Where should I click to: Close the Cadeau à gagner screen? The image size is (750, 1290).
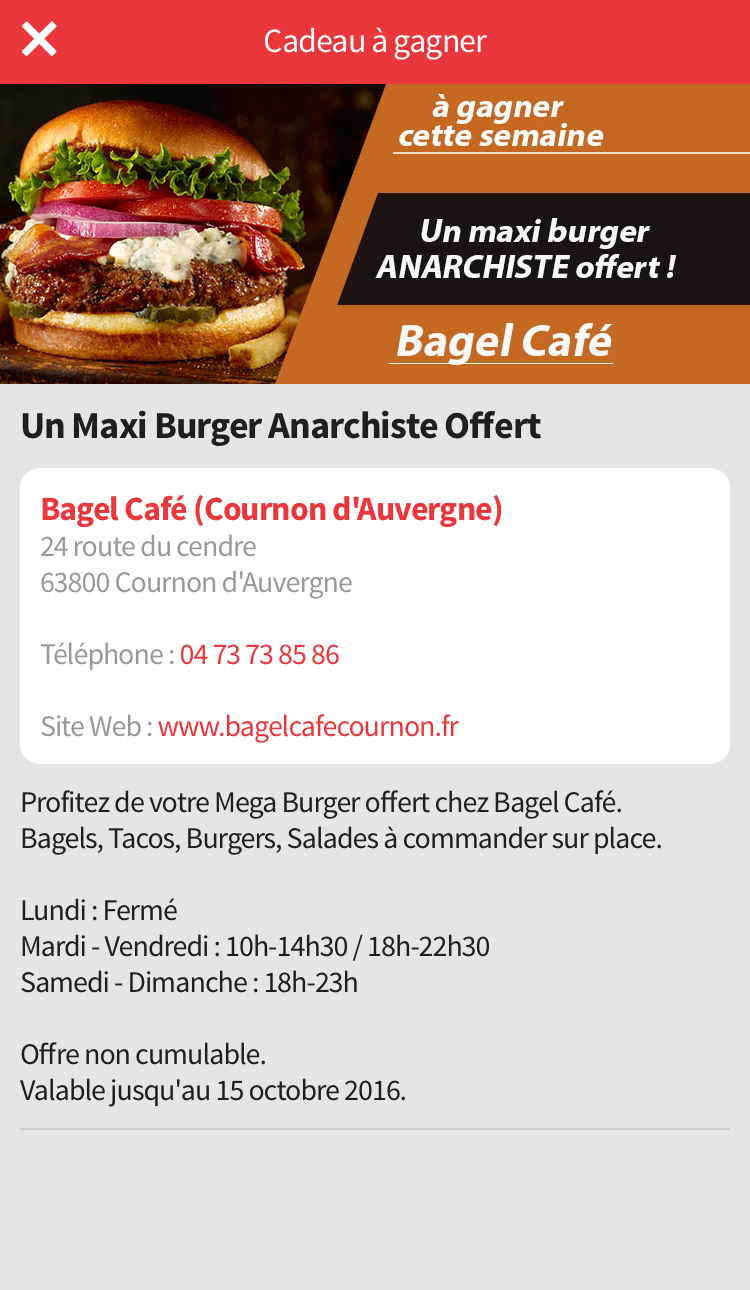(x=40, y=41)
